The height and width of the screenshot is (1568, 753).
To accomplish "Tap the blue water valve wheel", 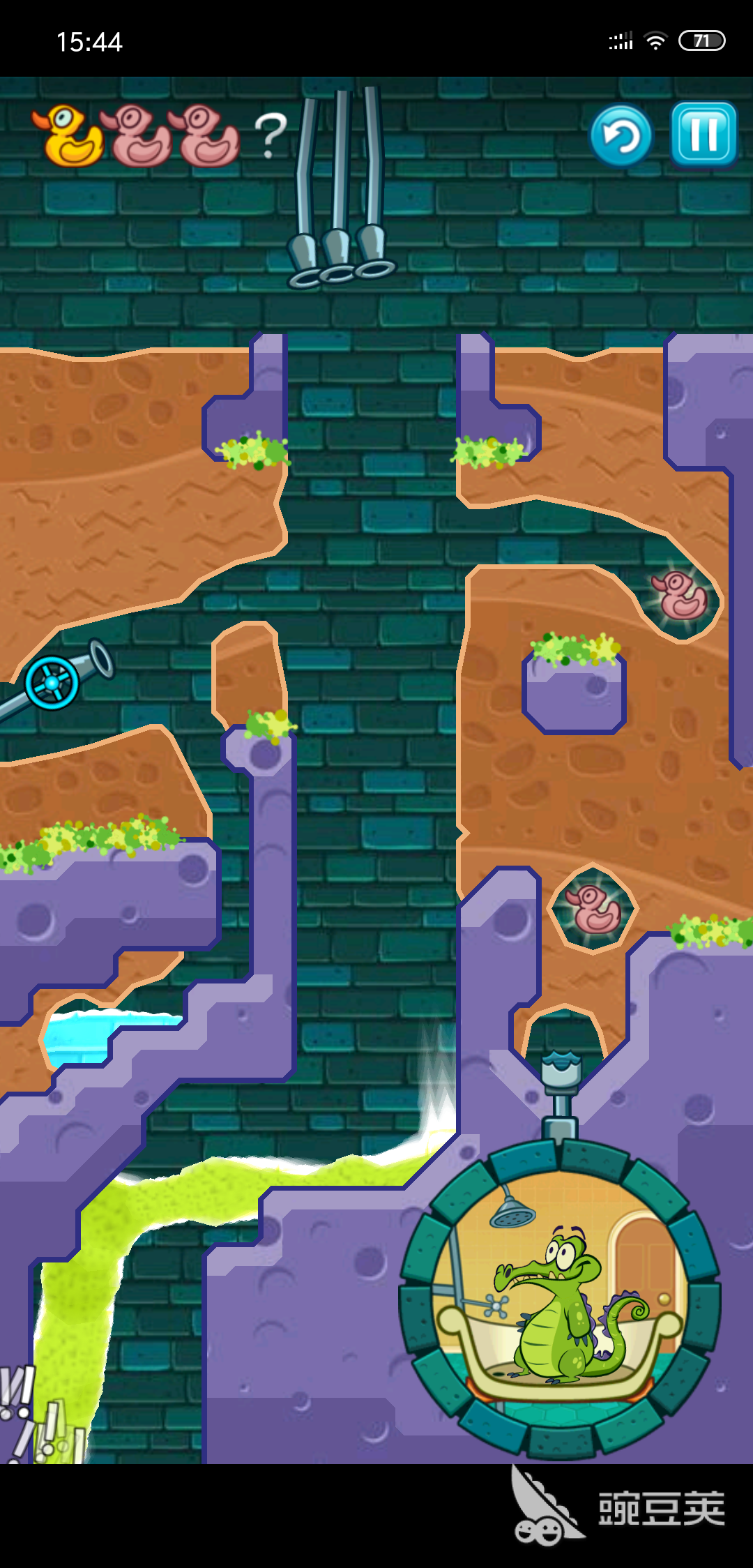I will 52,683.
